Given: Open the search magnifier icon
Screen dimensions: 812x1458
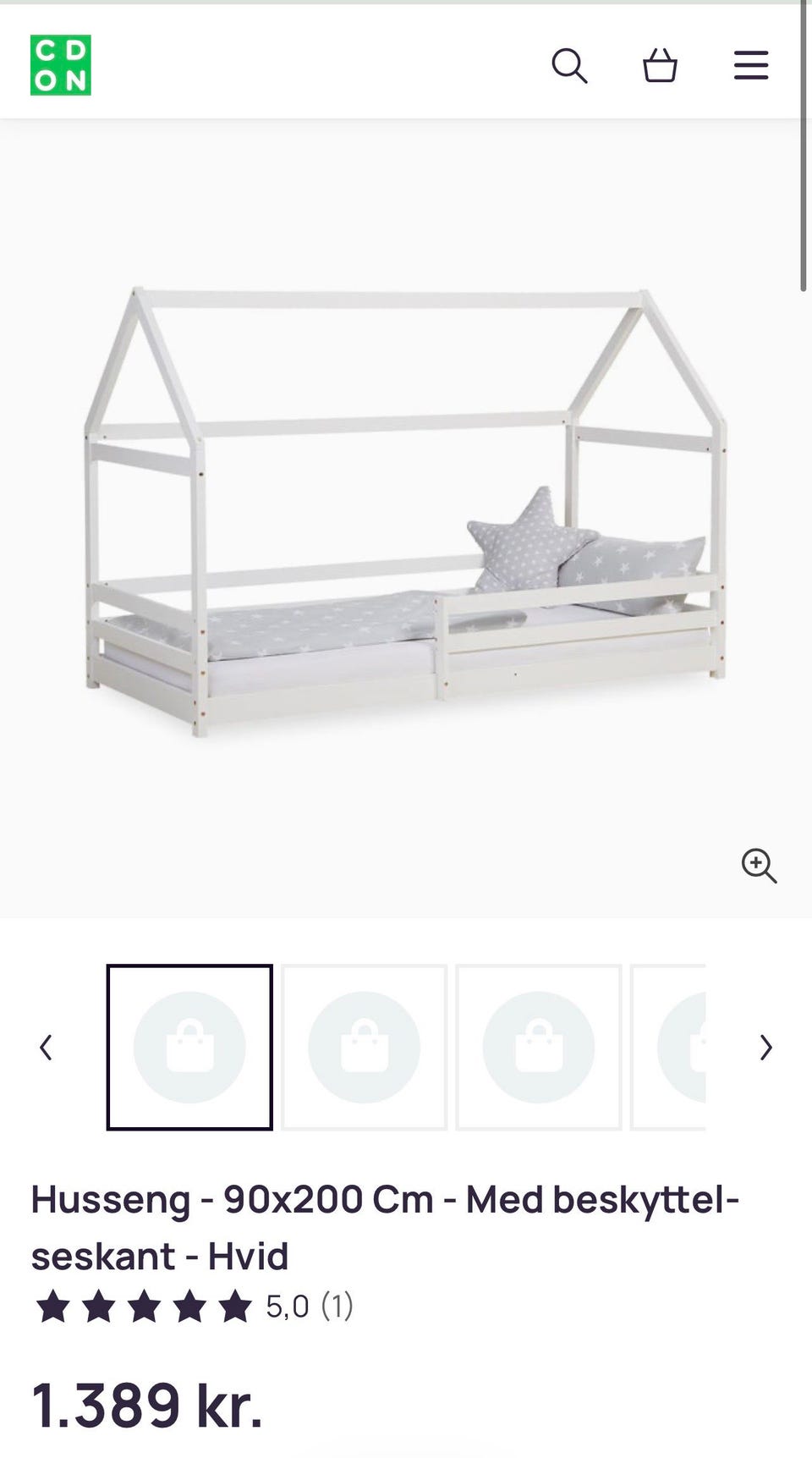Looking at the screenshot, I should tap(569, 65).
